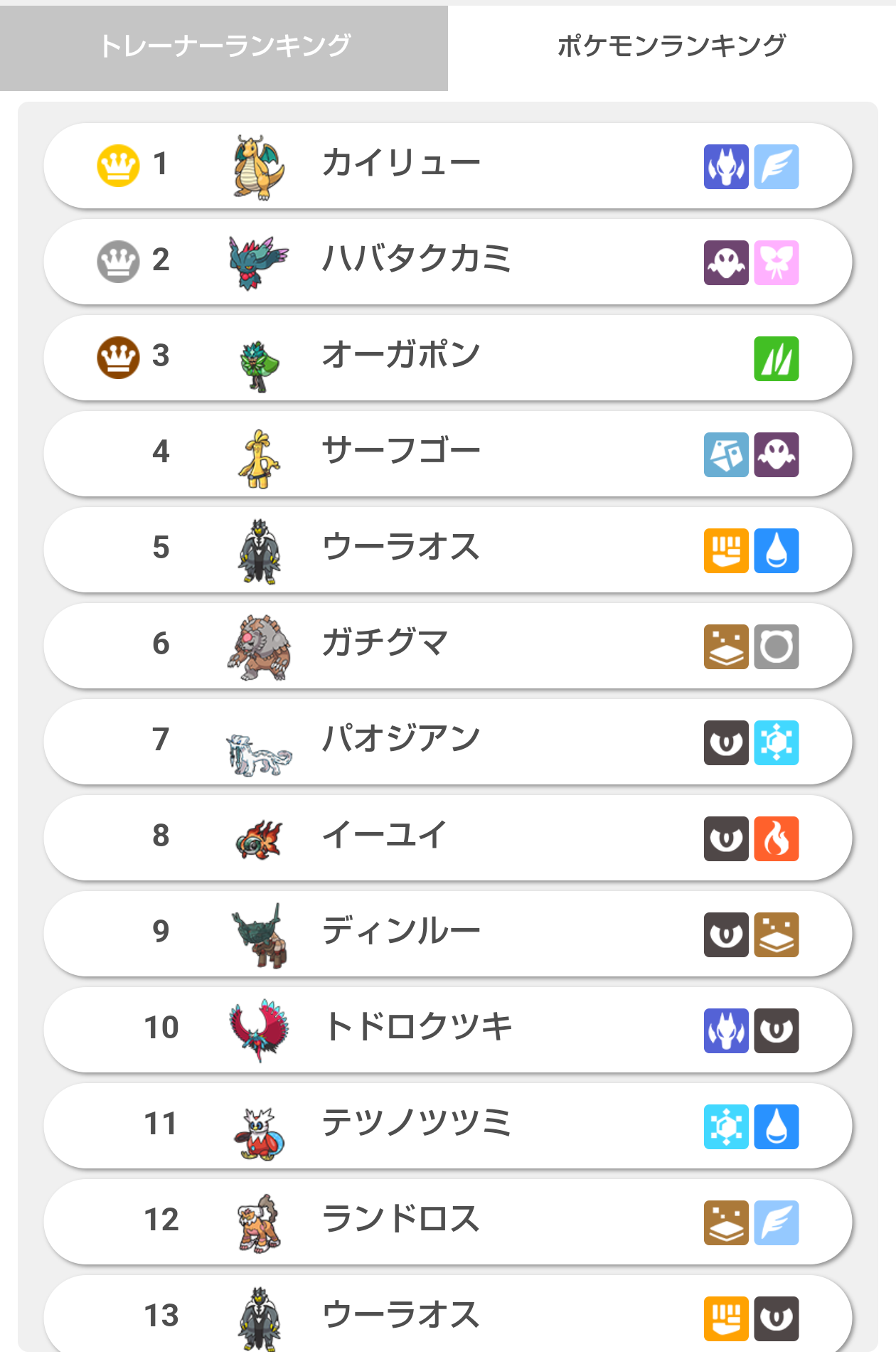Open the テツノツツミ entry
The height and width of the screenshot is (1364, 896).
(448, 1126)
